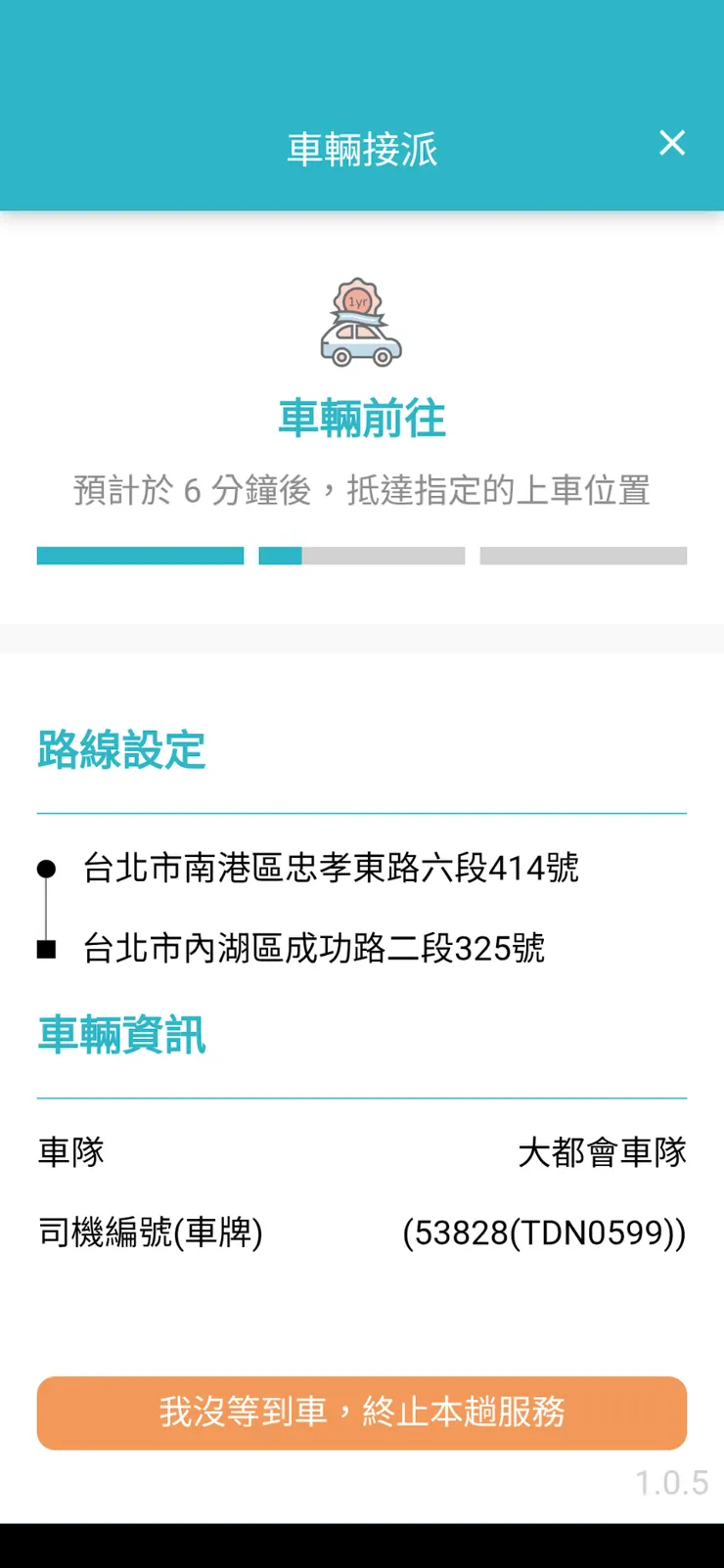Tap 我沒等到車，終止本趟服務 button

[x=362, y=1412]
